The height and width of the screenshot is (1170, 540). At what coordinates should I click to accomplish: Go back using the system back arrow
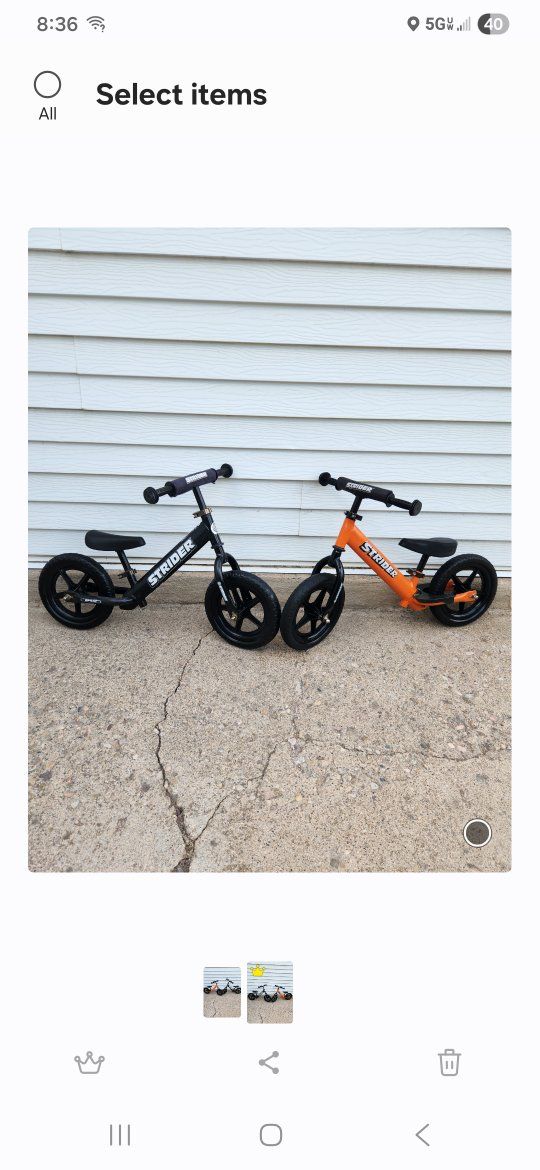[x=422, y=1135]
